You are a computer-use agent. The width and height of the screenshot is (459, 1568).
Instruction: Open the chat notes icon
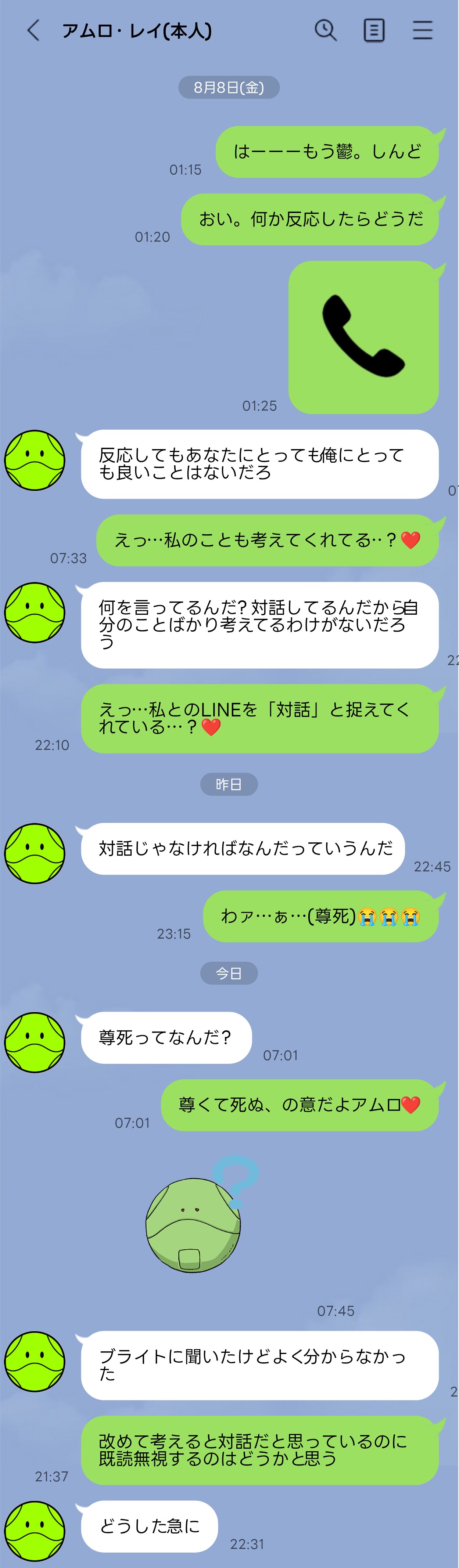[374, 30]
